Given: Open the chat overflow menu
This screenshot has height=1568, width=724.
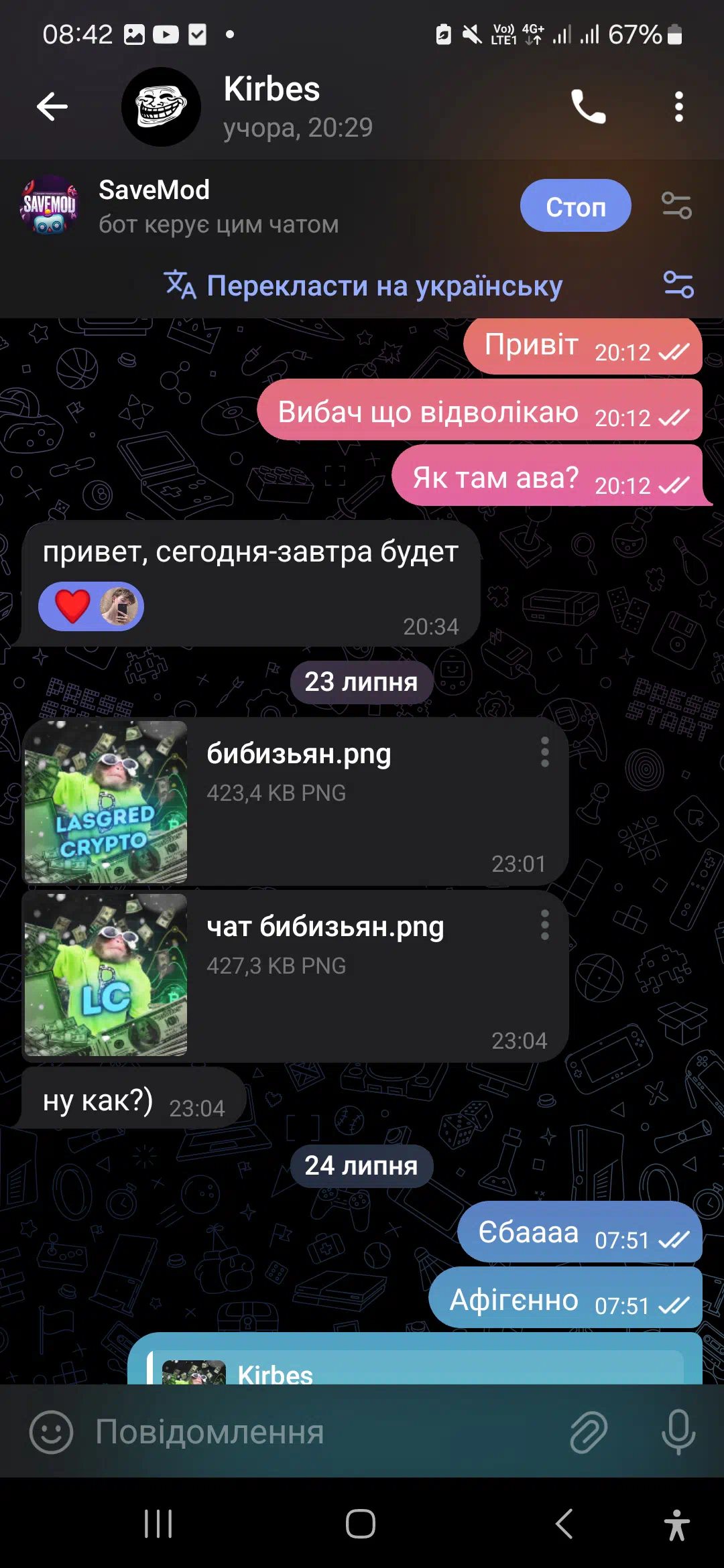Looking at the screenshot, I should coord(678,107).
